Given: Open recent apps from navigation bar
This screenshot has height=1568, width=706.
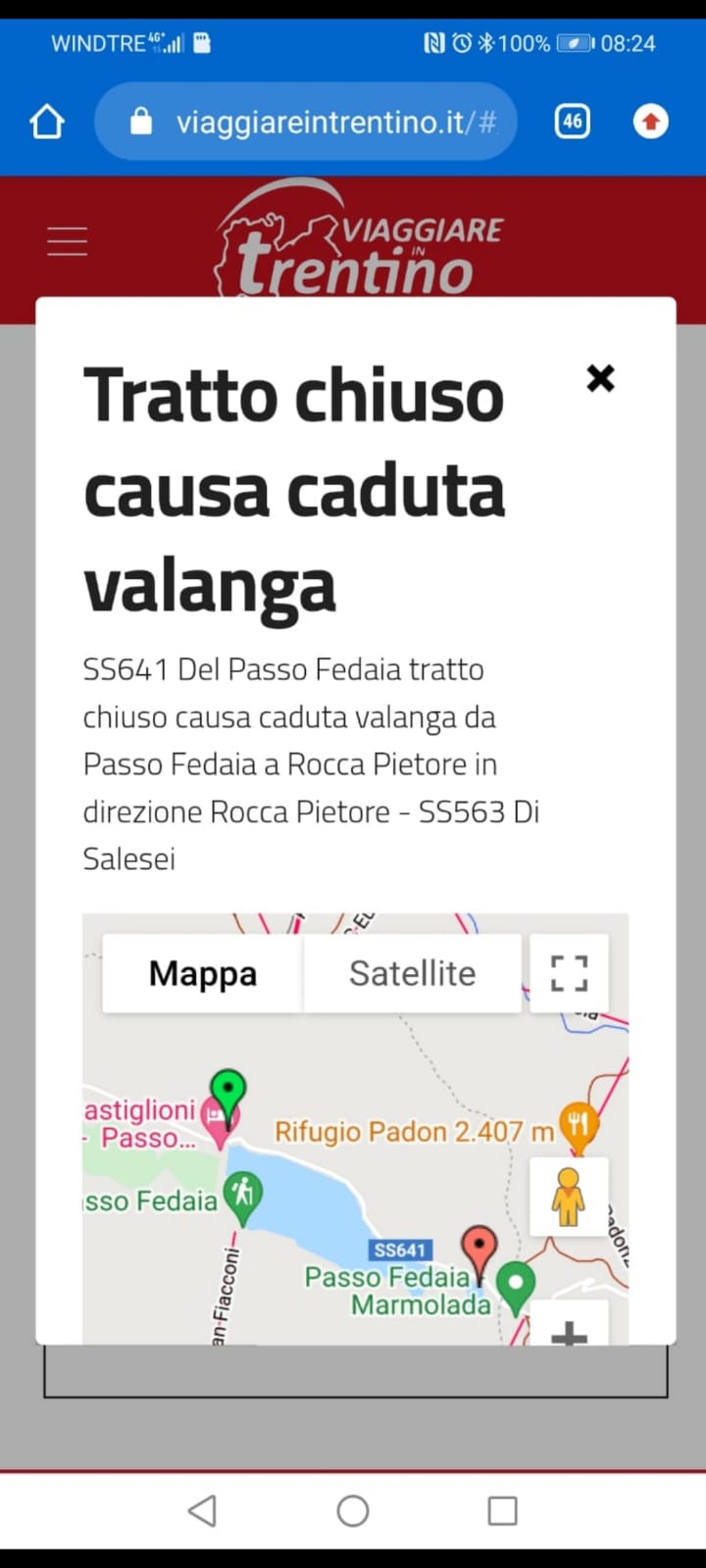Looking at the screenshot, I should 502,1510.
